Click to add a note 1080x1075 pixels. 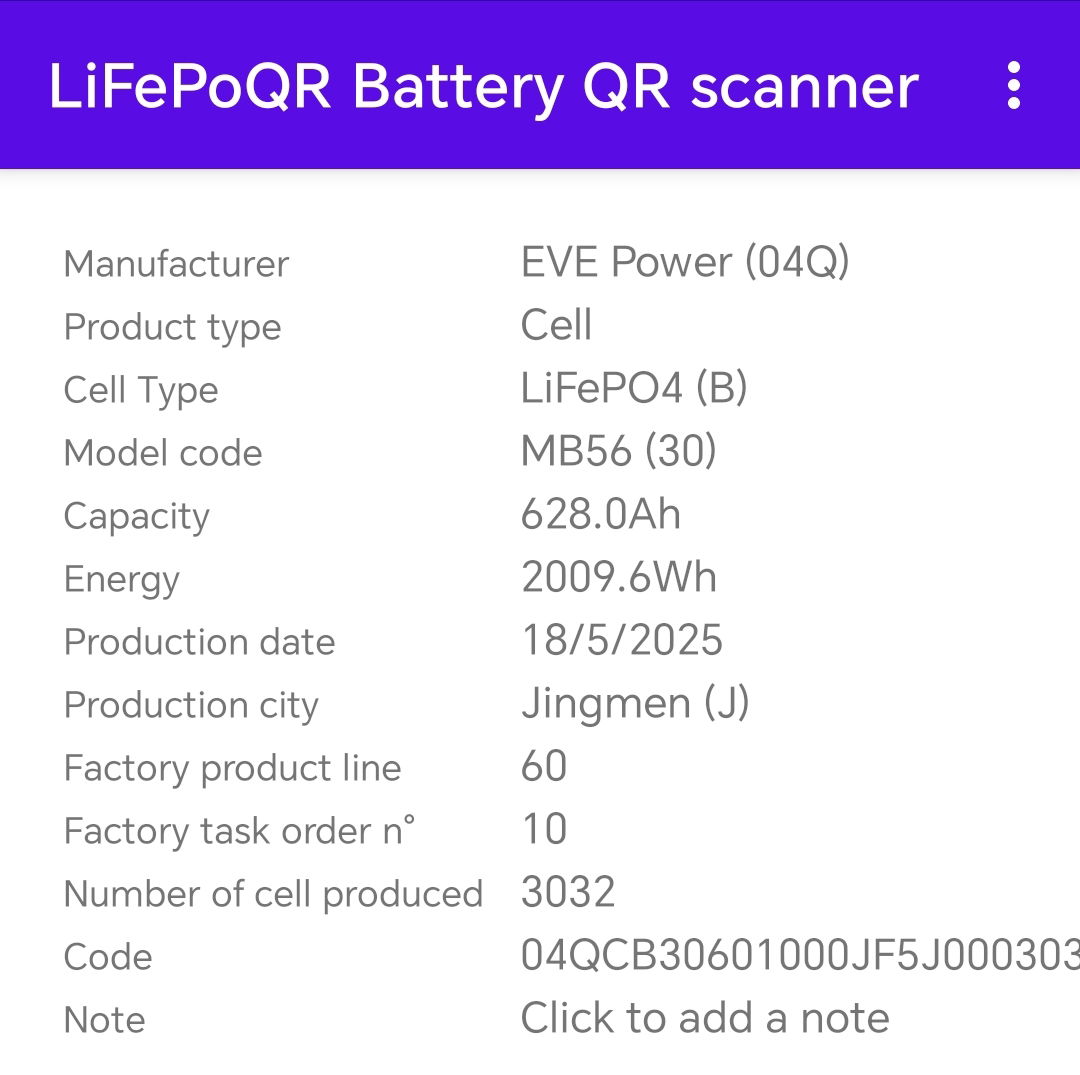704,1018
